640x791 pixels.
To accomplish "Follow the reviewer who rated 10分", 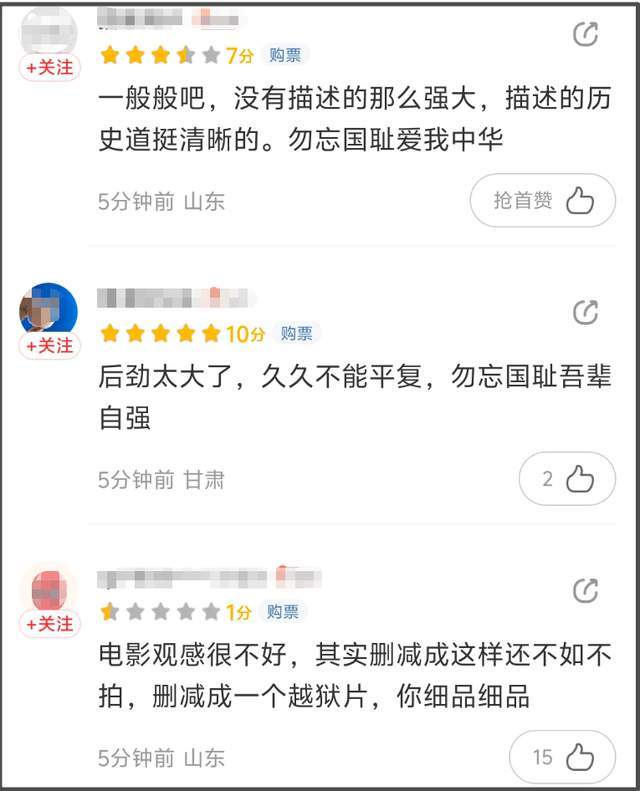I will pos(49,346).
